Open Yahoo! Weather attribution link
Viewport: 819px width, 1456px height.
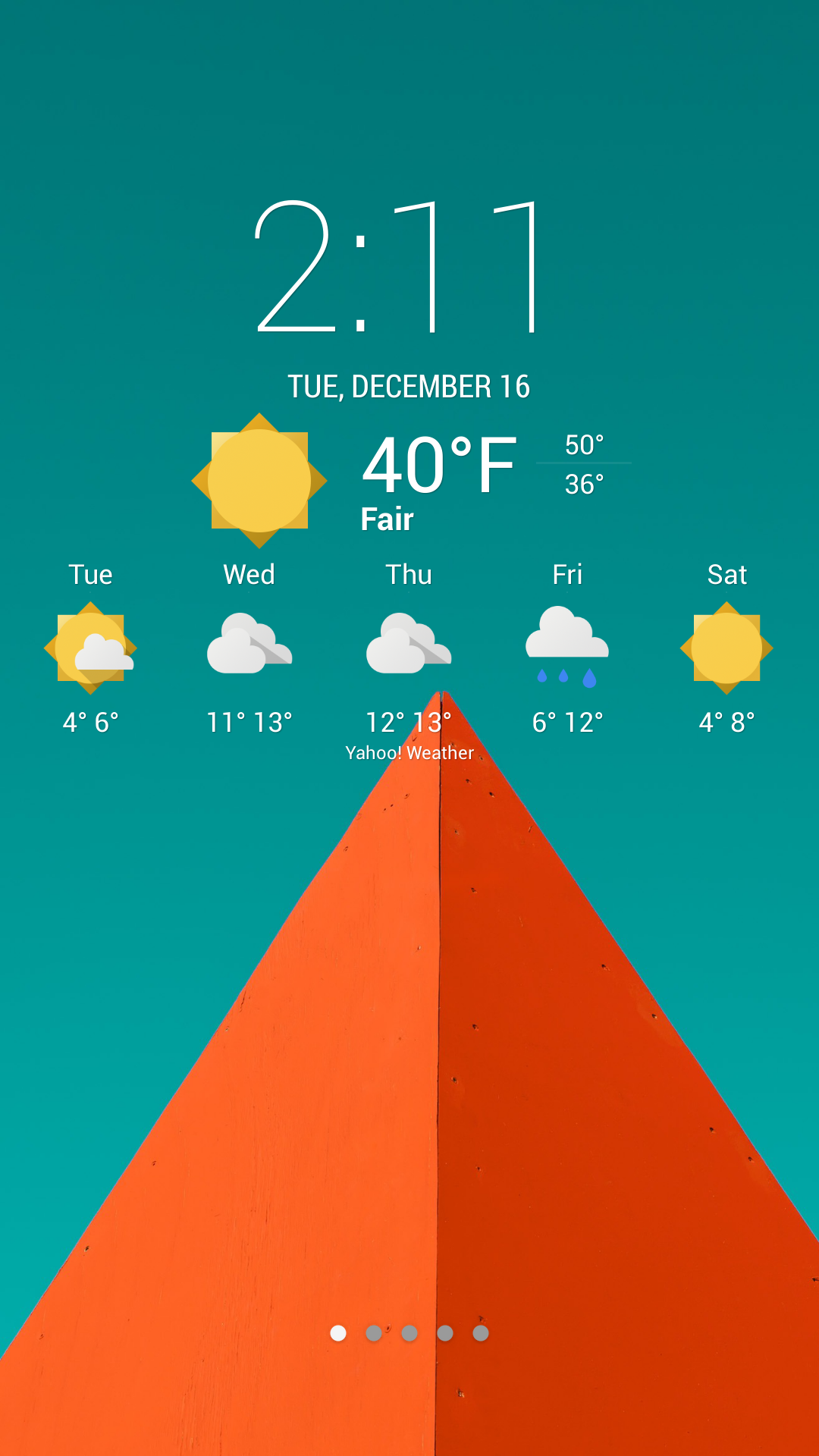(409, 753)
